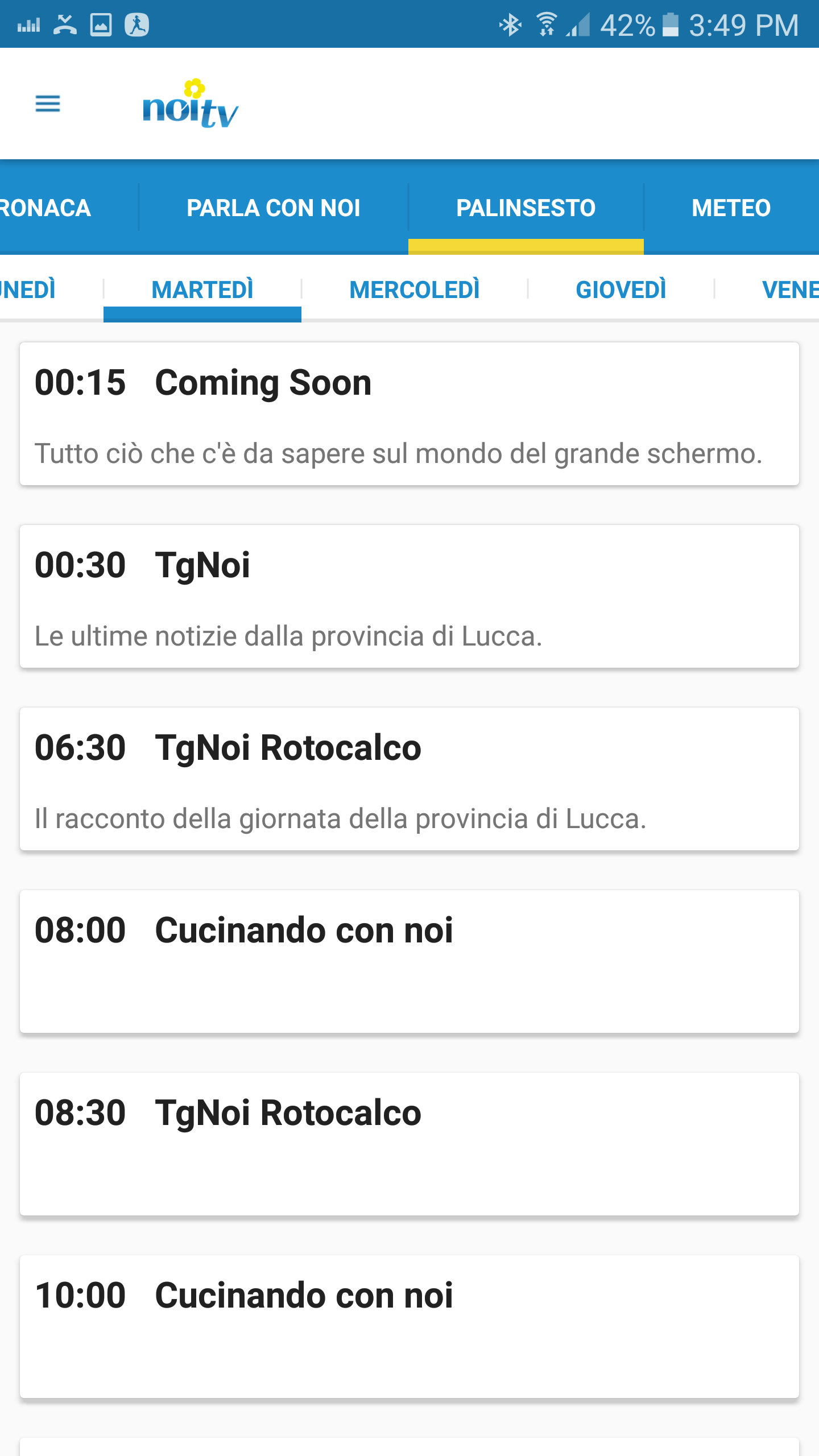The width and height of the screenshot is (819, 1456).
Task: Select the Palinsesto tab
Action: pos(526,208)
